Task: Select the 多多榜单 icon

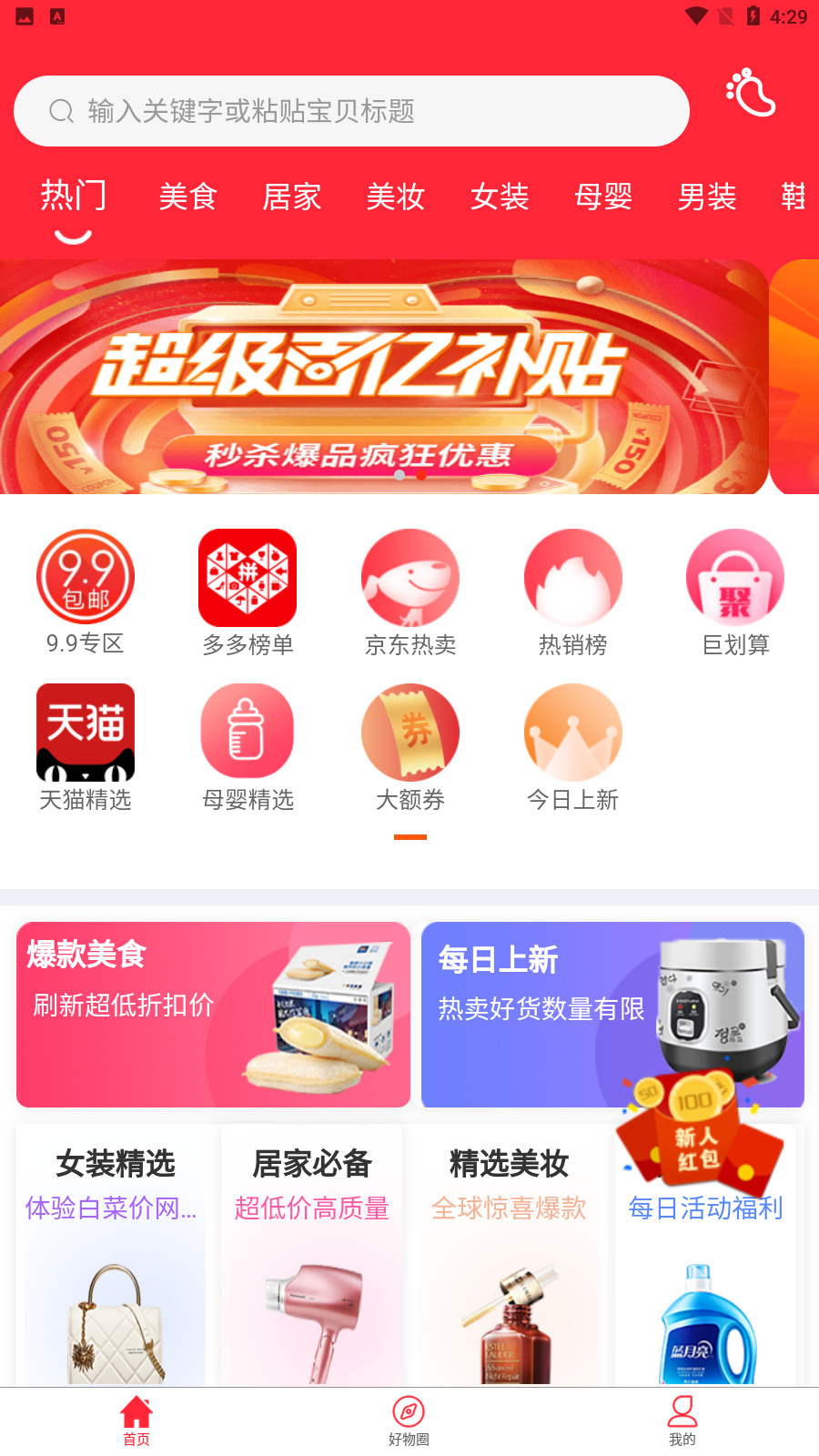Action: 248,577
